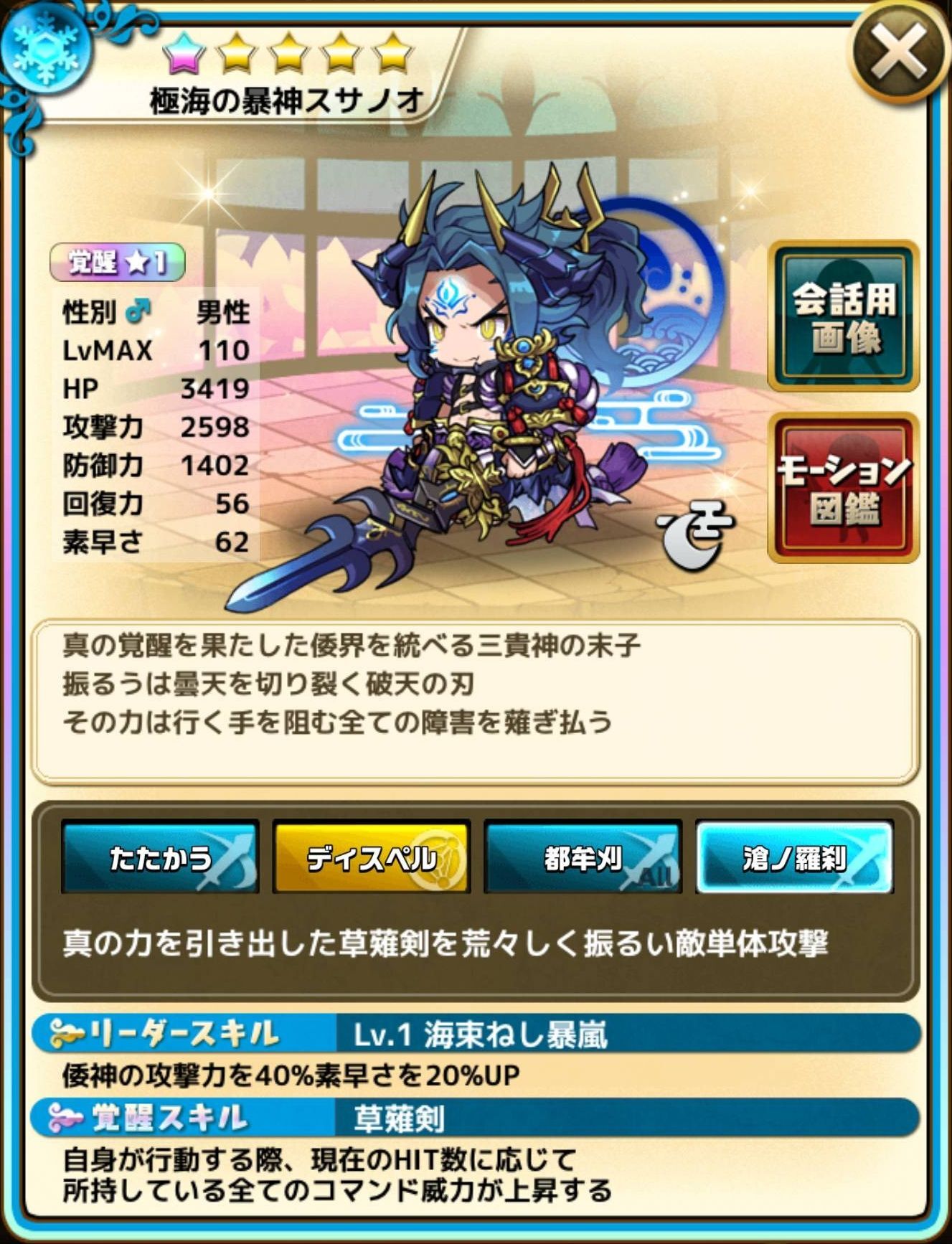Viewport: 952px width, 1244px height.
Task: Open the 会話用画像 view
Action: tap(844, 316)
